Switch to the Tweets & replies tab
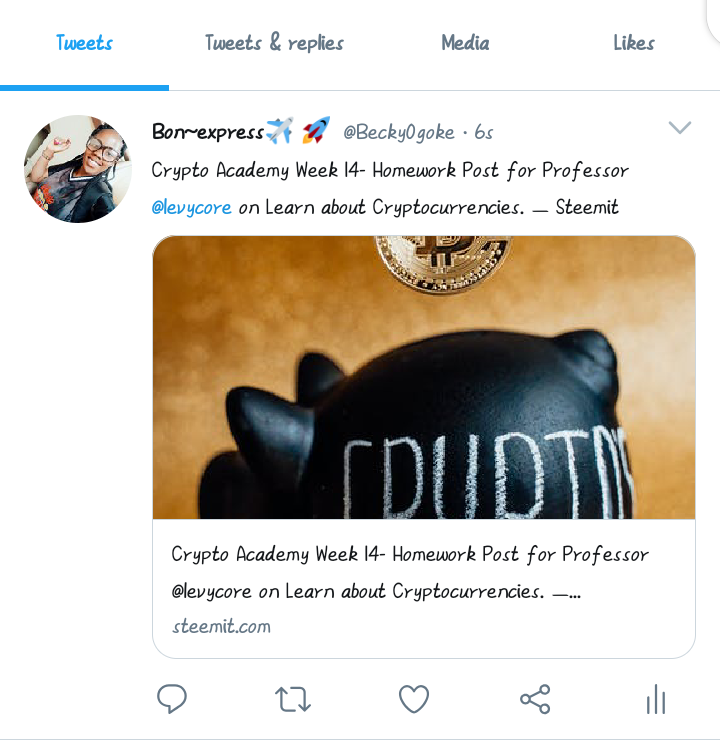This screenshot has height=743, width=720. (x=274, y=43)
